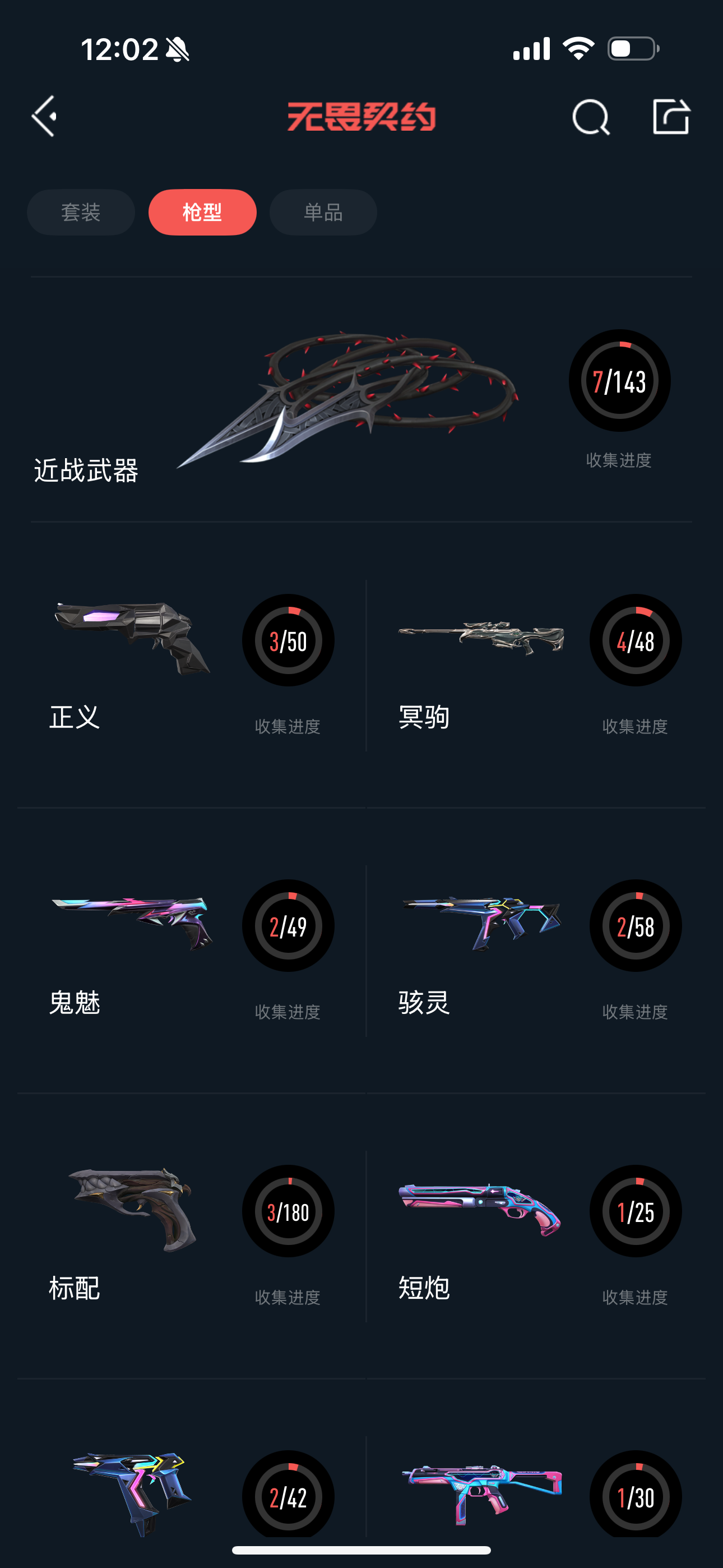
Task: Open the 鬼魅 weapon card
Action: [191, 951]
